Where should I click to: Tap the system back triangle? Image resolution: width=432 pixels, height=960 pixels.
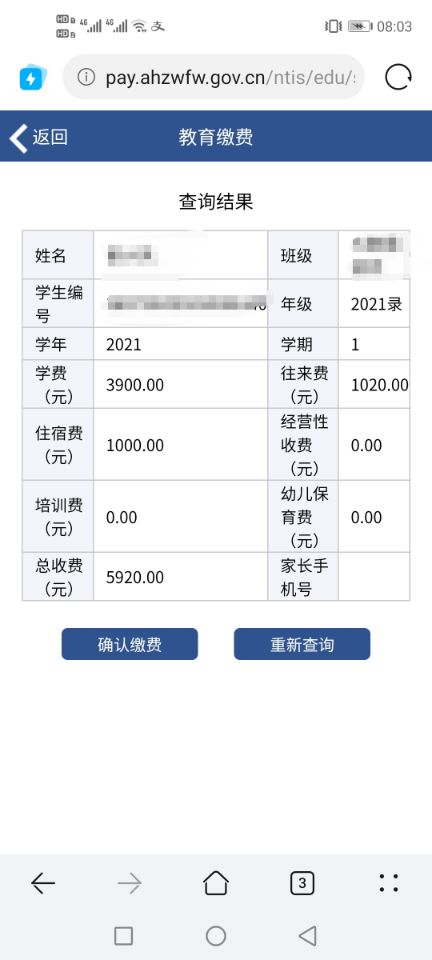(x=307, y=936)
